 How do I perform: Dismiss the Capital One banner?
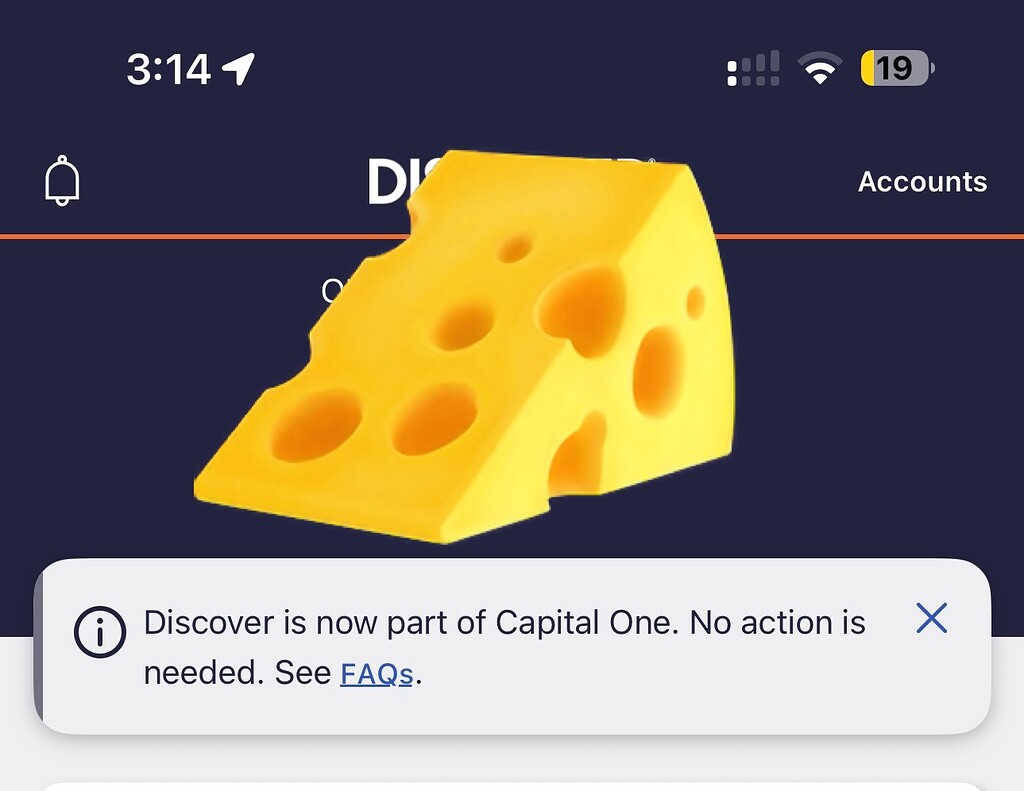click(x=931, y=619)
